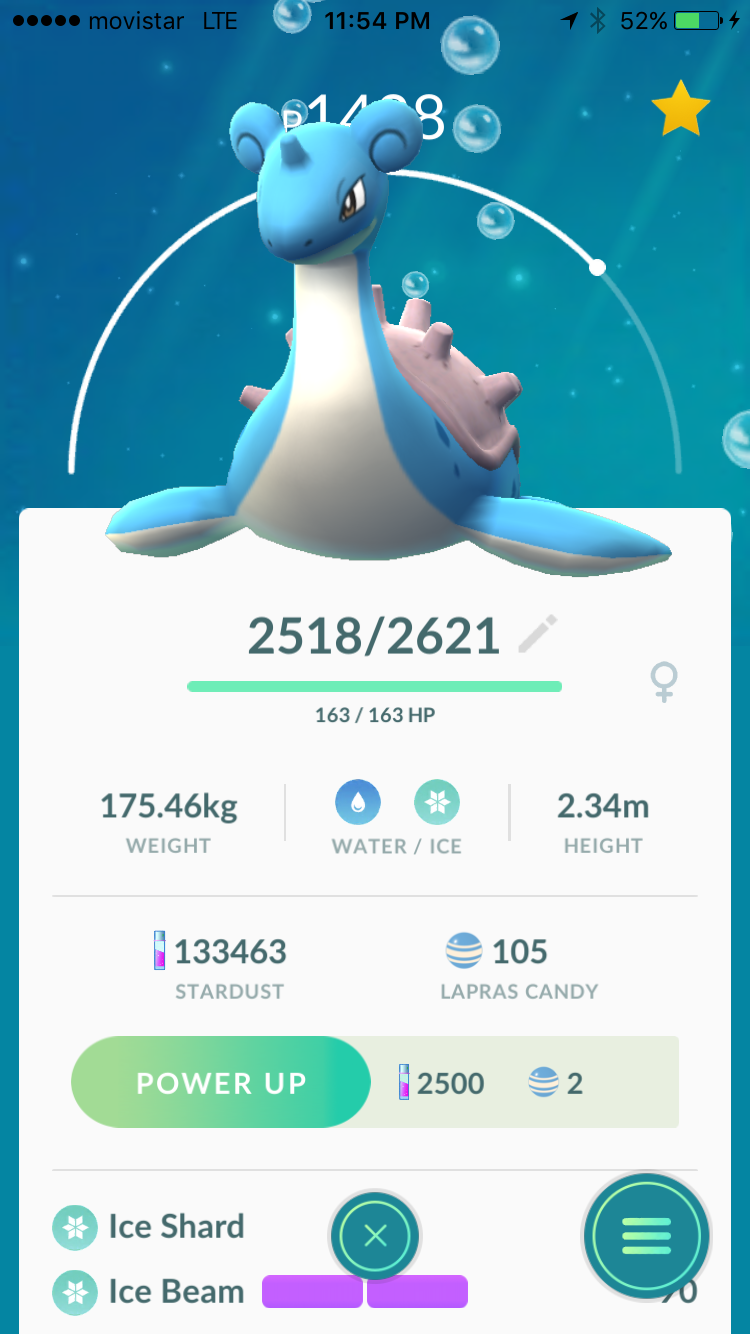Open the round options menu button
Screen dimensions: 750x1334
point(646,1237)
